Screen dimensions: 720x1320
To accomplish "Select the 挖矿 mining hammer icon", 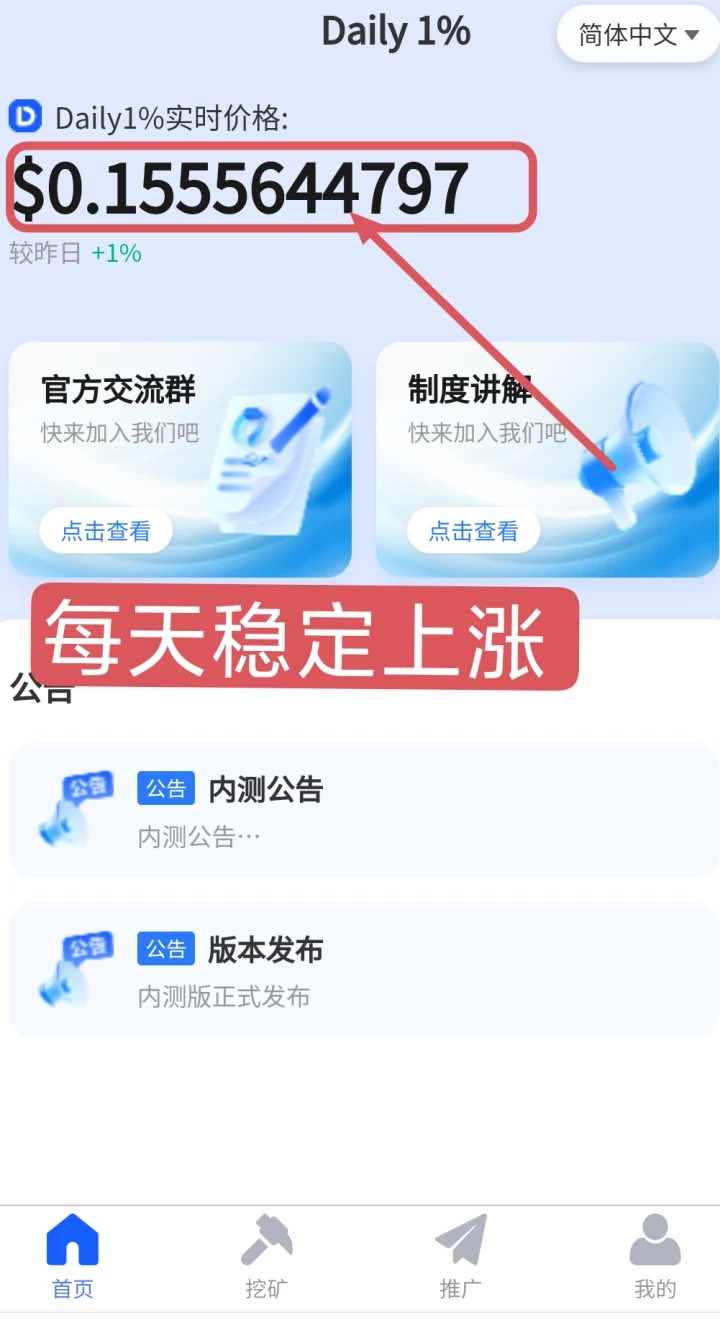I will pos(265,1240).
